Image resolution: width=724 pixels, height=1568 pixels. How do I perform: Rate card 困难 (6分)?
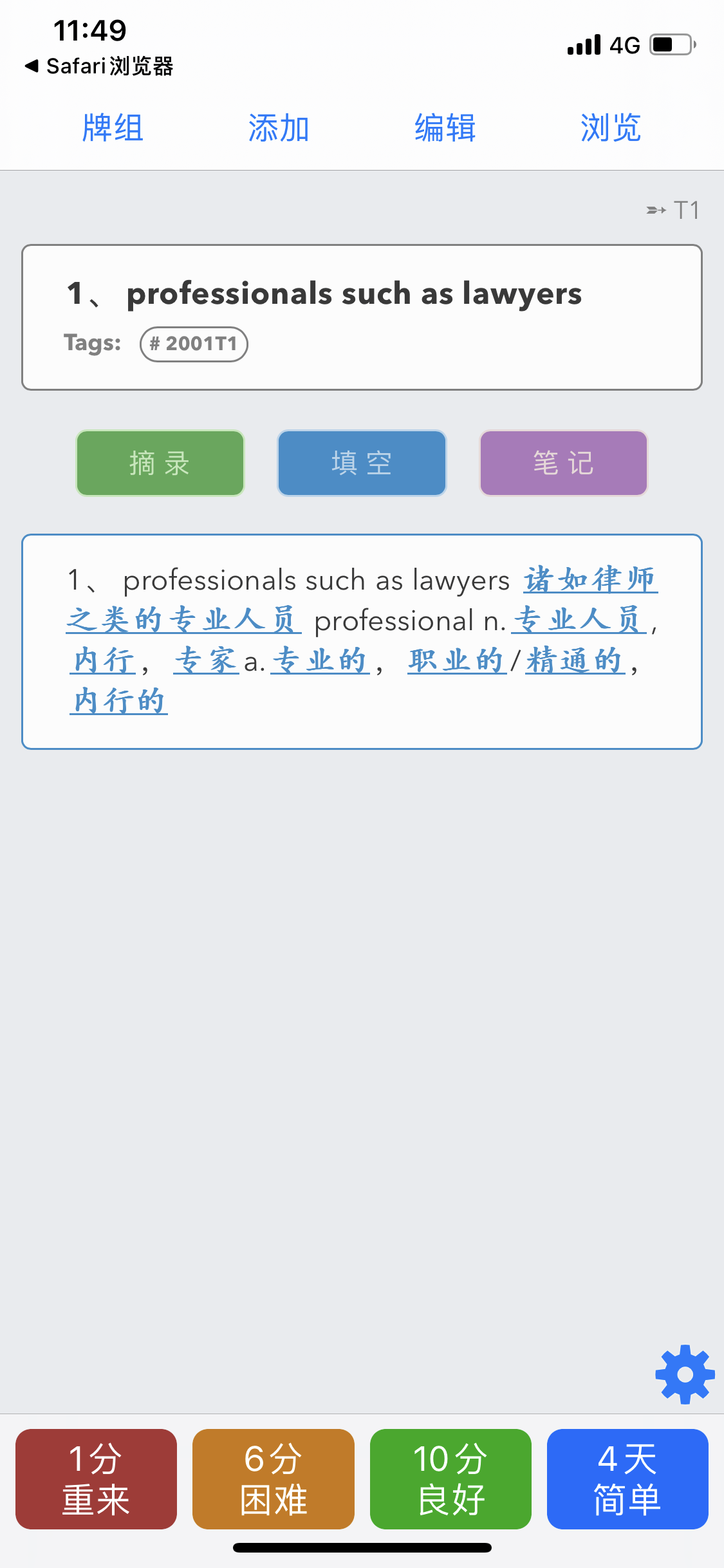[x=274, y=1479]
